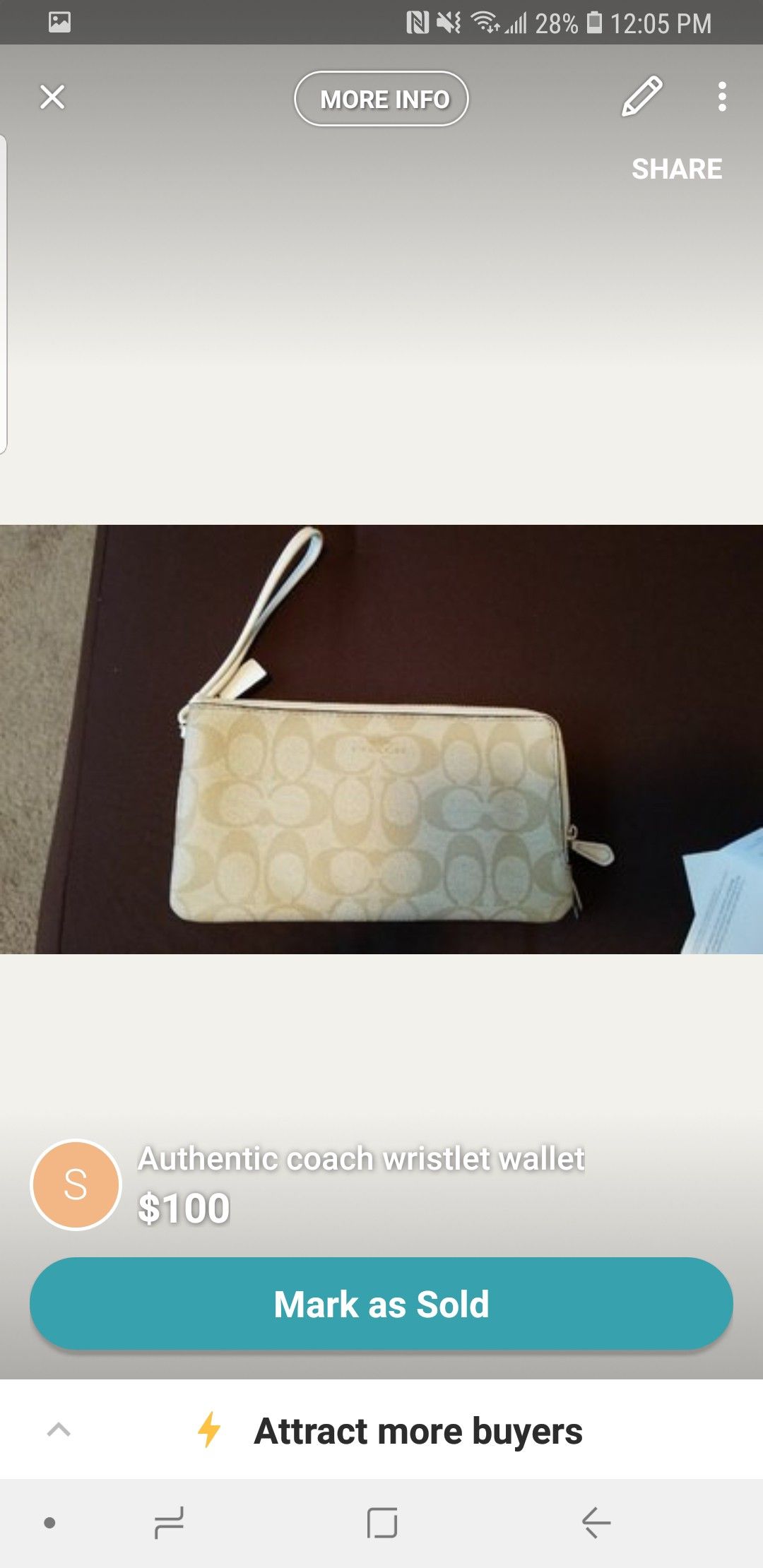
Task: Expand MORE INFO at the top
Action: pyautogui.click(x=381, y=99)
